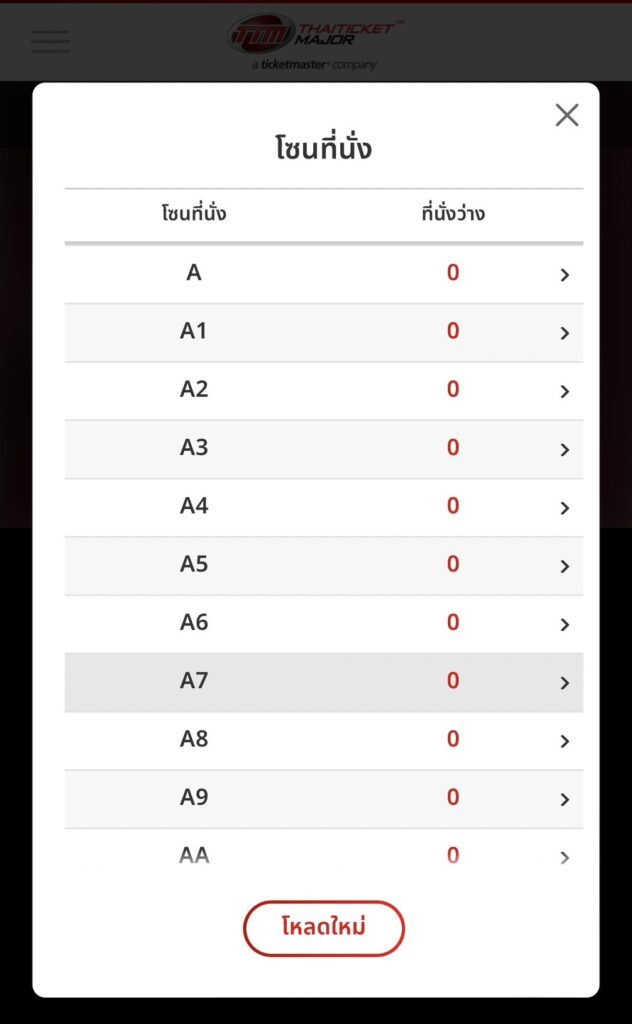The height and width of the screenshot is (1024, 632).
Task: Pick zone A5
Action: (x=324, y=566)
